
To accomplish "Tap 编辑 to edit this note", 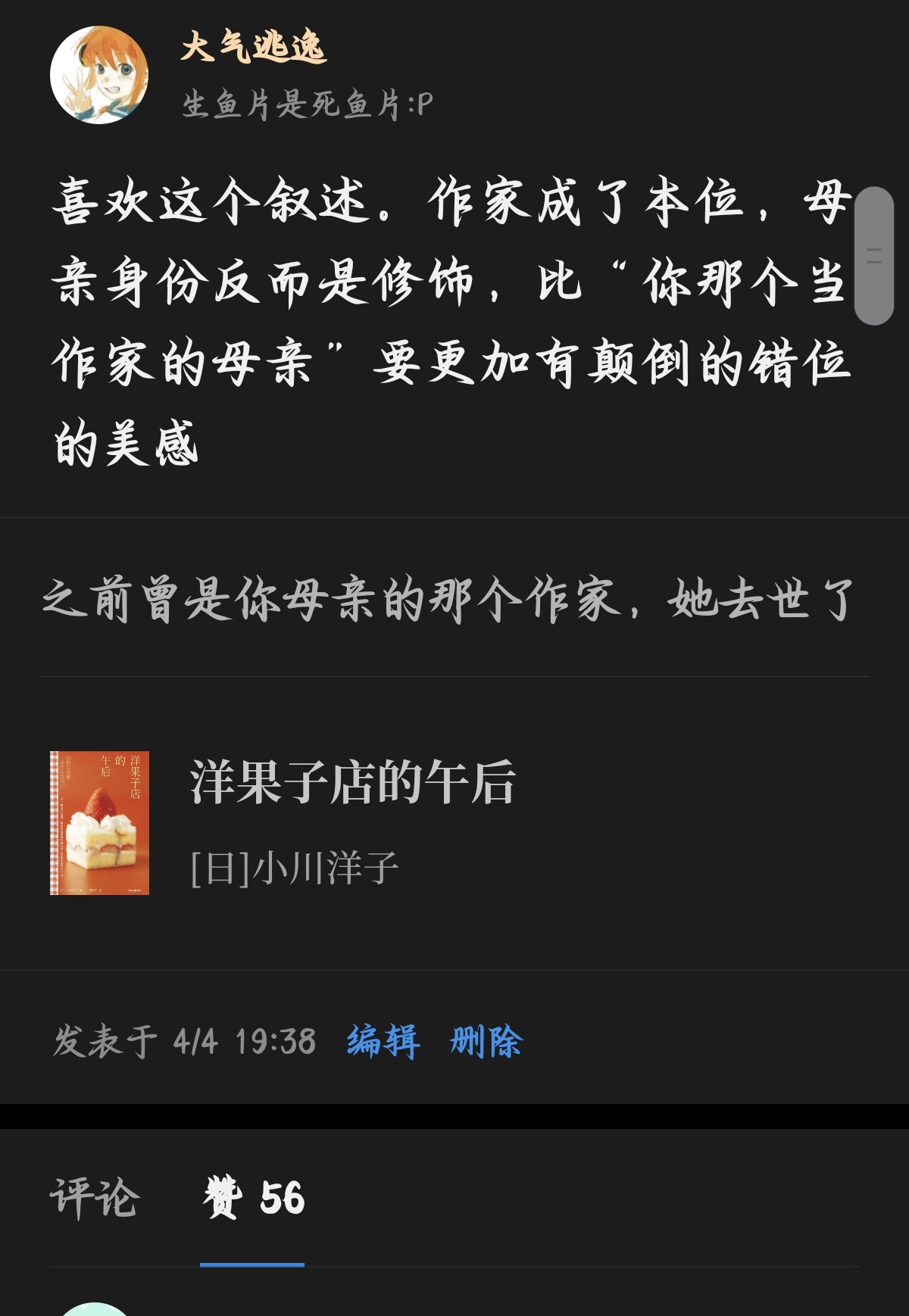I will (x=383, y=1041).
